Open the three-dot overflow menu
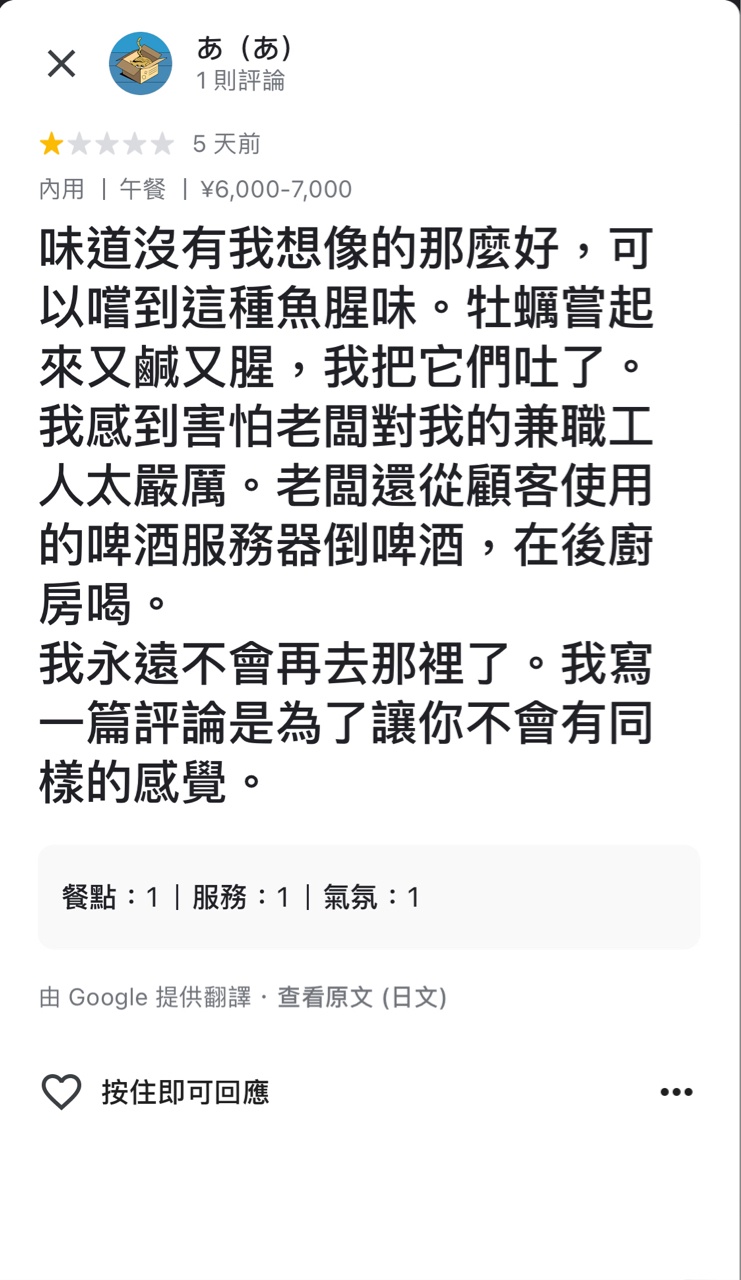The width and height of the screenshot is (741, 1280). 676,1092
